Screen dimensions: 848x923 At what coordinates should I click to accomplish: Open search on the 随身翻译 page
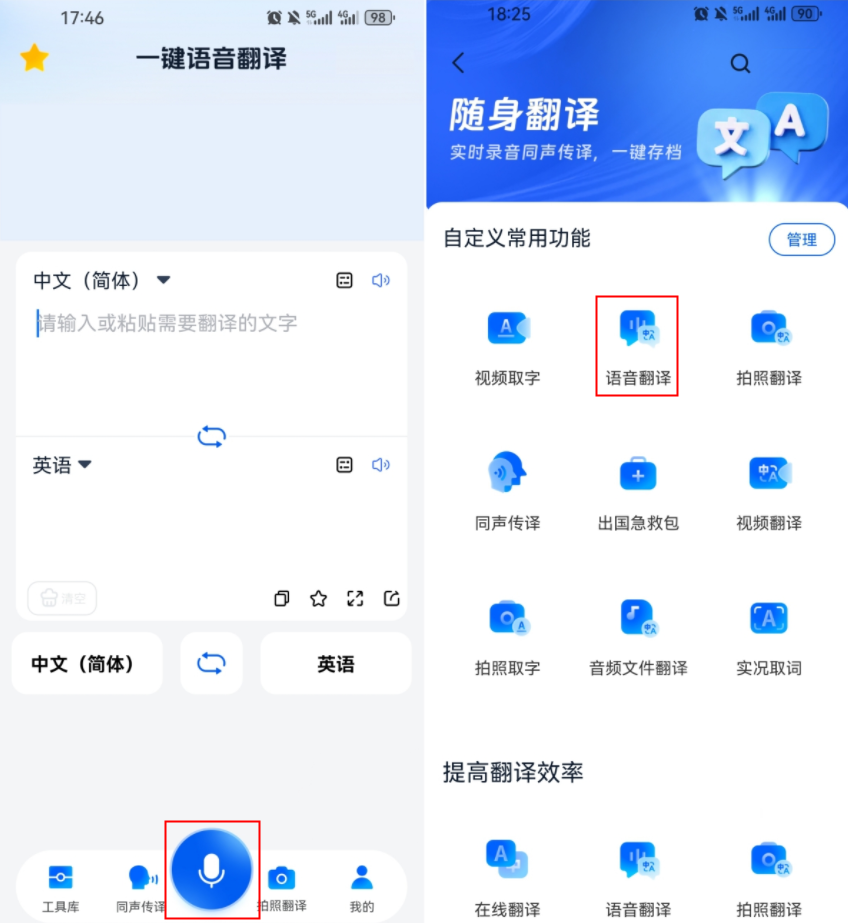(740, 63)
